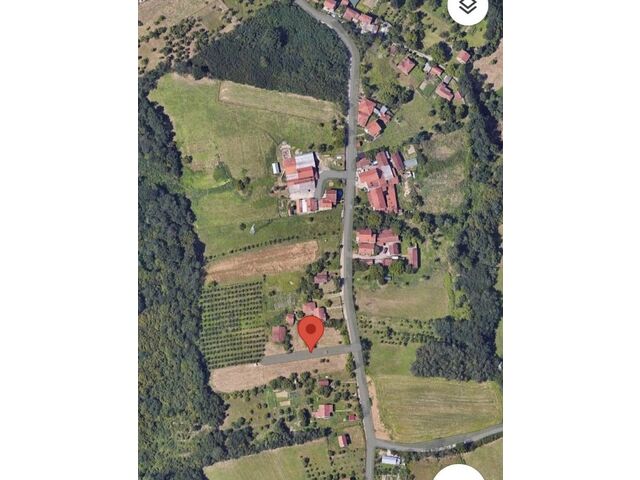Open the map layers selector

click(x=468, y=8)
